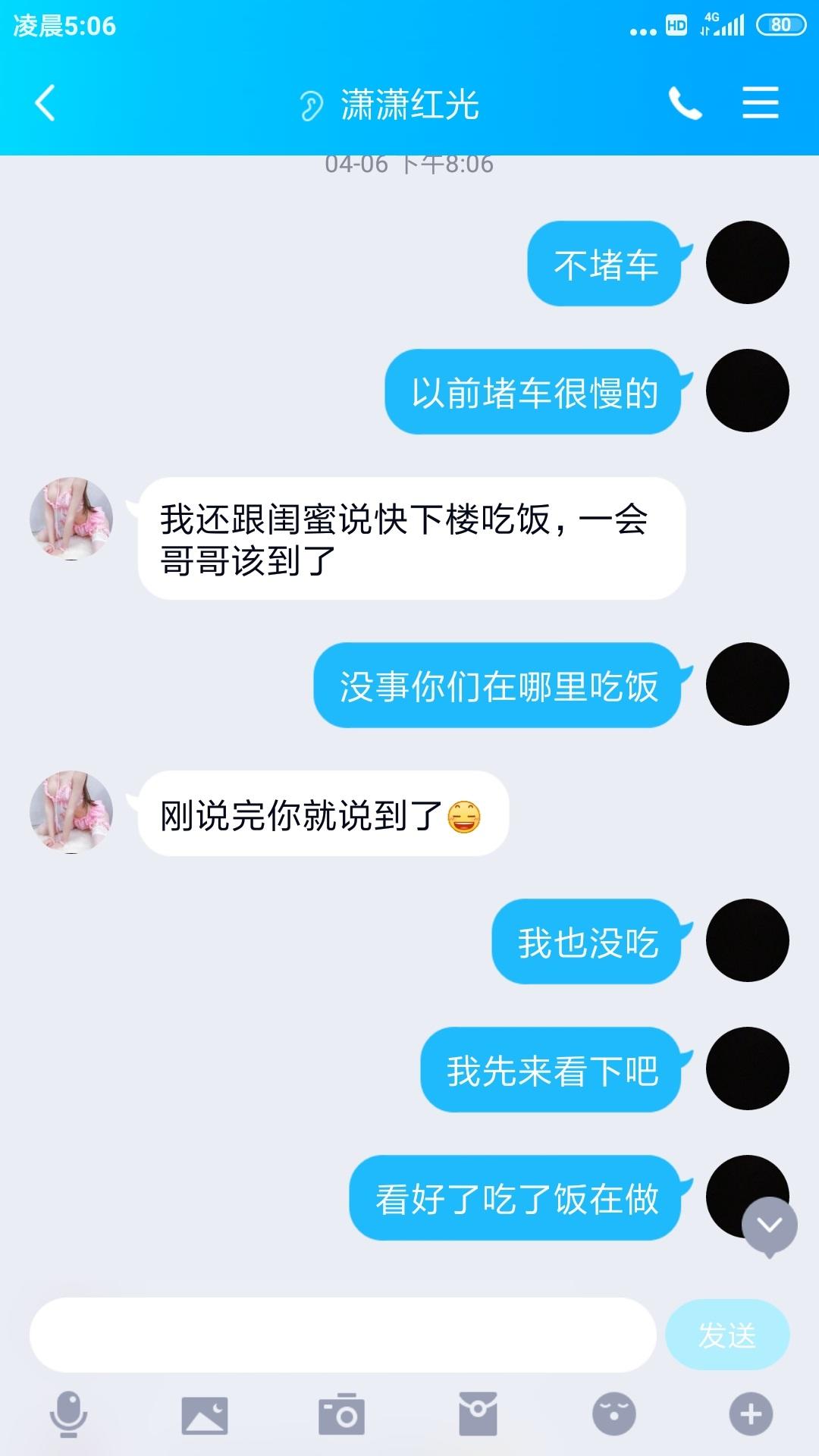Image resolution: width=819 pixels, height=1456 pixels.
Task: Open the camera to take a photo
Action: [x=341, y=1414]
